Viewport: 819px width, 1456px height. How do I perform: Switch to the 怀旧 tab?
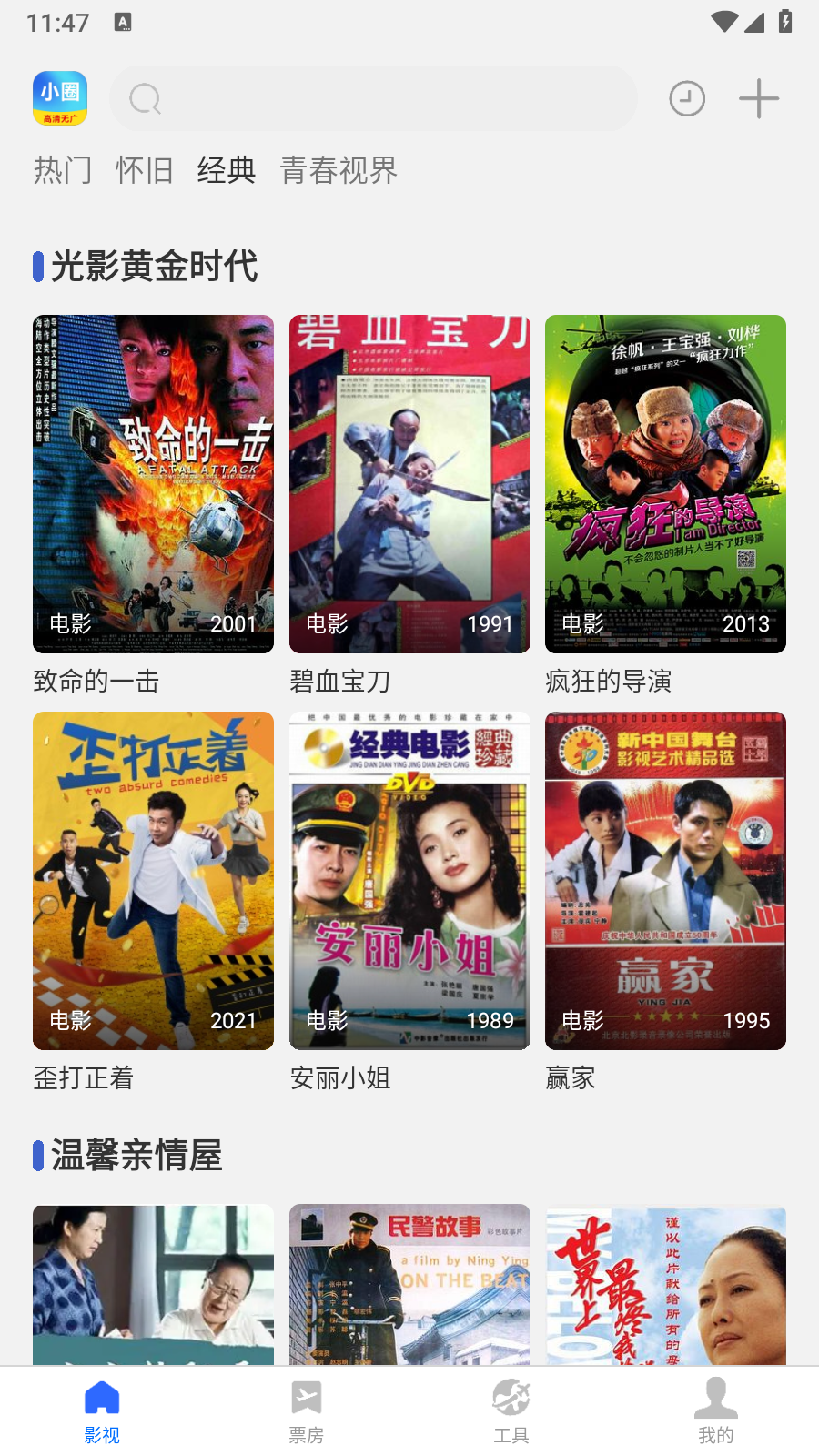click(x=144, y=170)
